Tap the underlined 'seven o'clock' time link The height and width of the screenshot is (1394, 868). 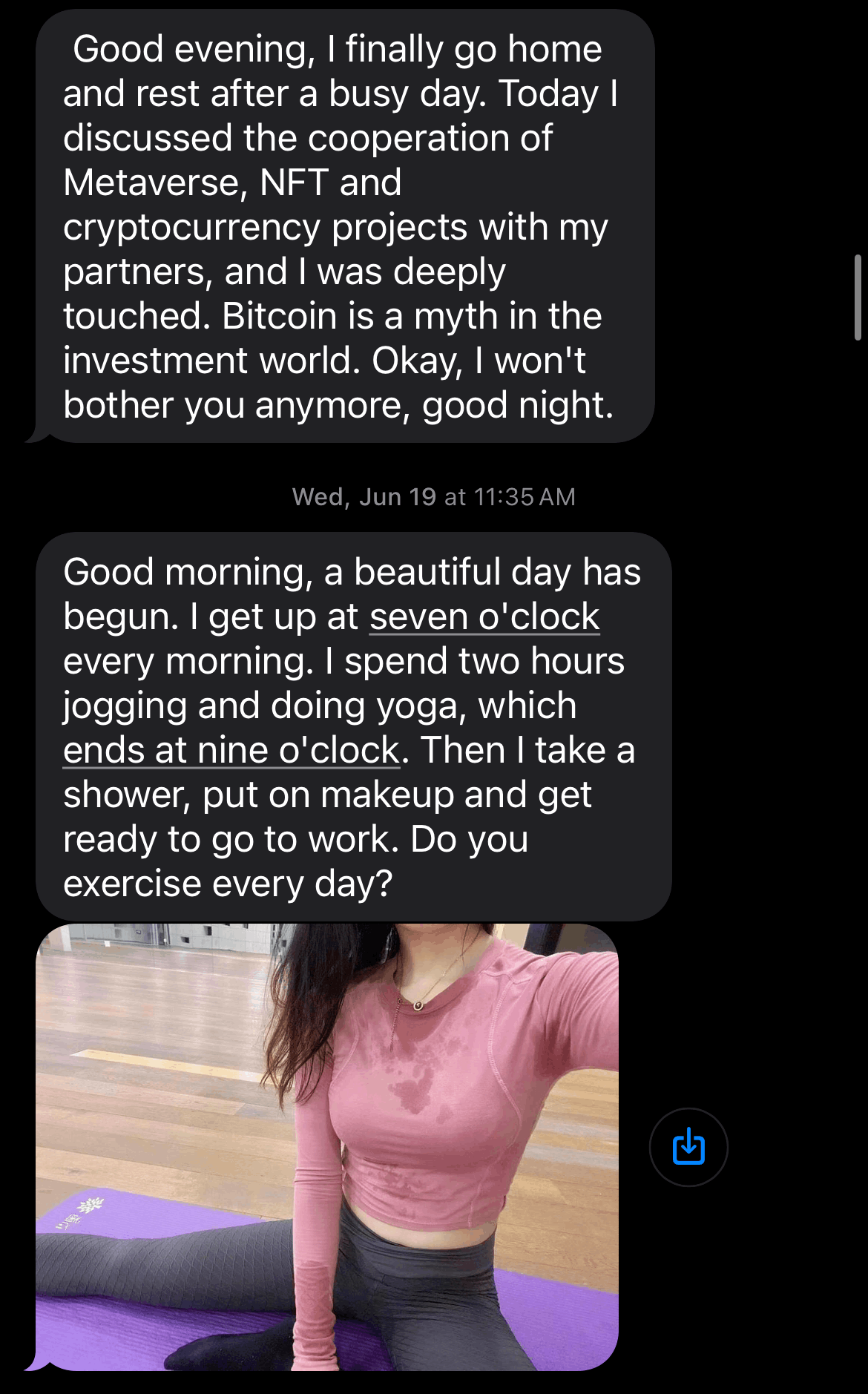tap(484, 617)
